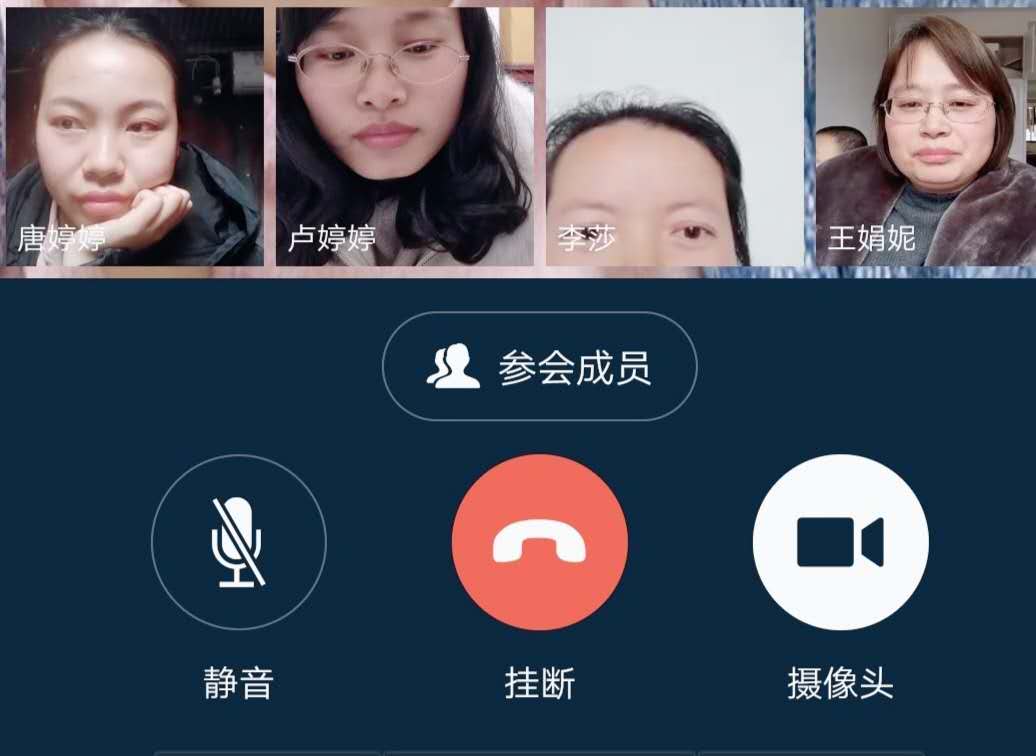Select the 唐婷婷 video tile

pyautogui.click(x=134, y=137)
